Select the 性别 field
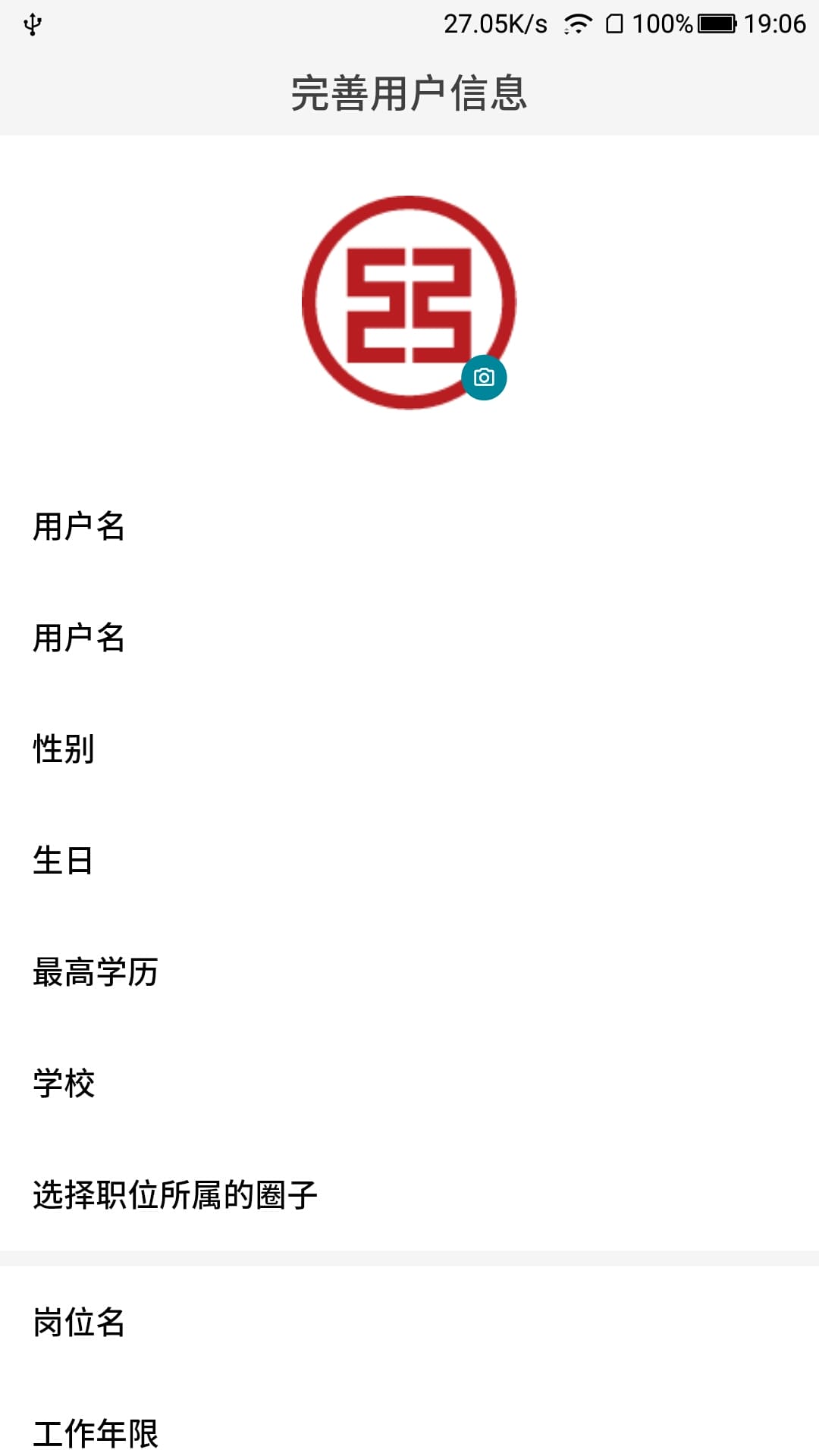This screenshot has width=819, height=1456. pos(409,749)
